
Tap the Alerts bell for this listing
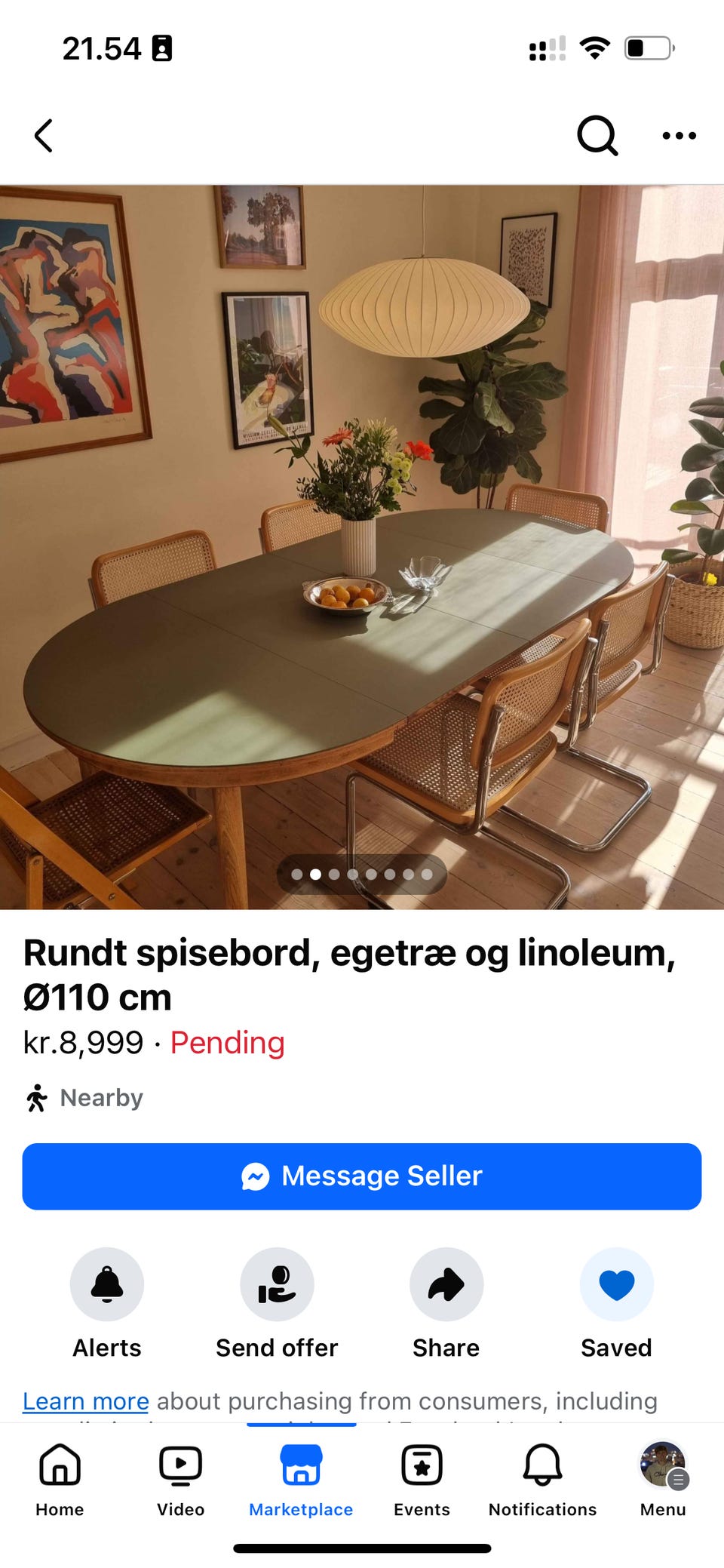click(x=106, y=1284)
